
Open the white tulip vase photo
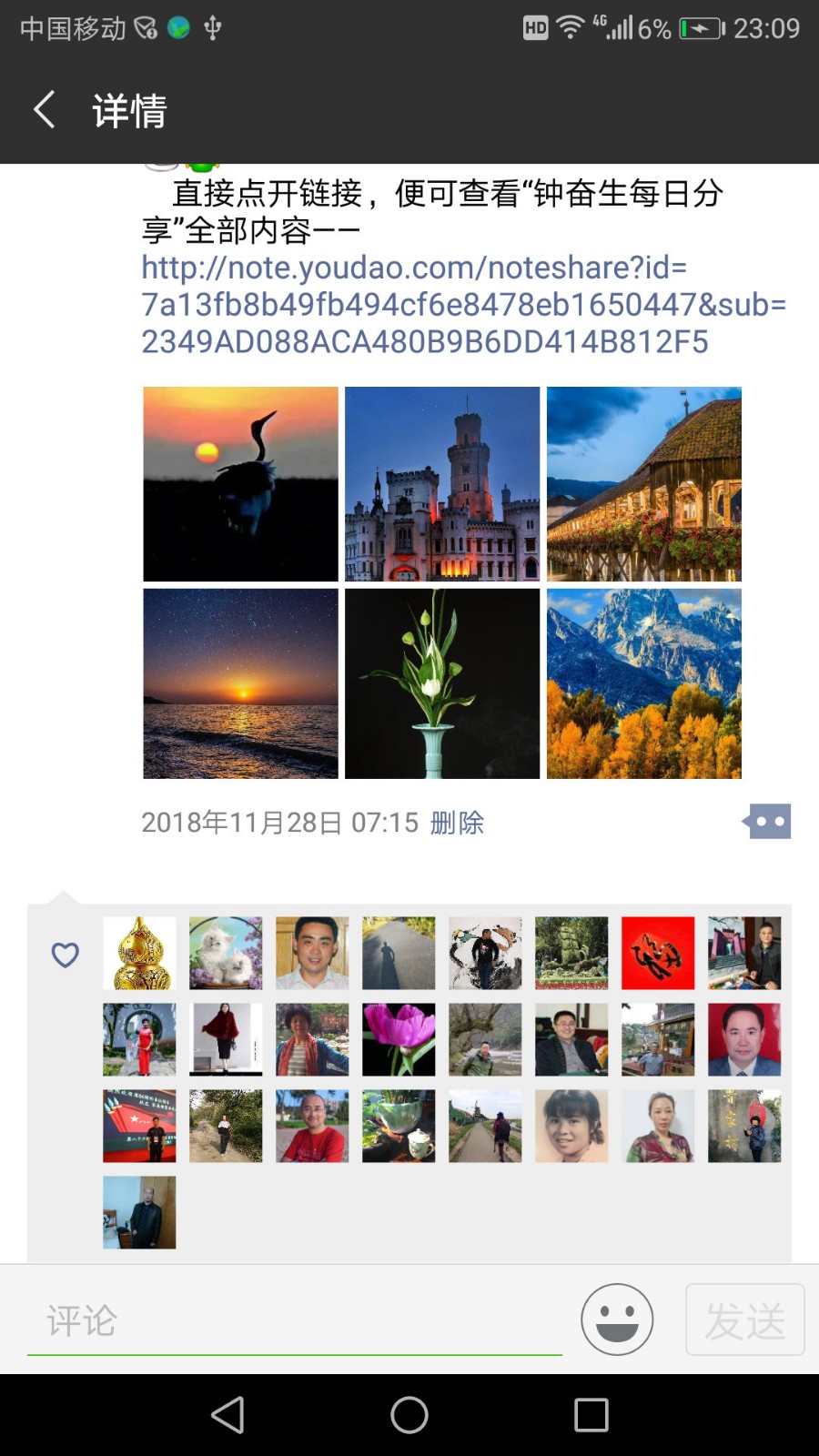pos(442,683)
